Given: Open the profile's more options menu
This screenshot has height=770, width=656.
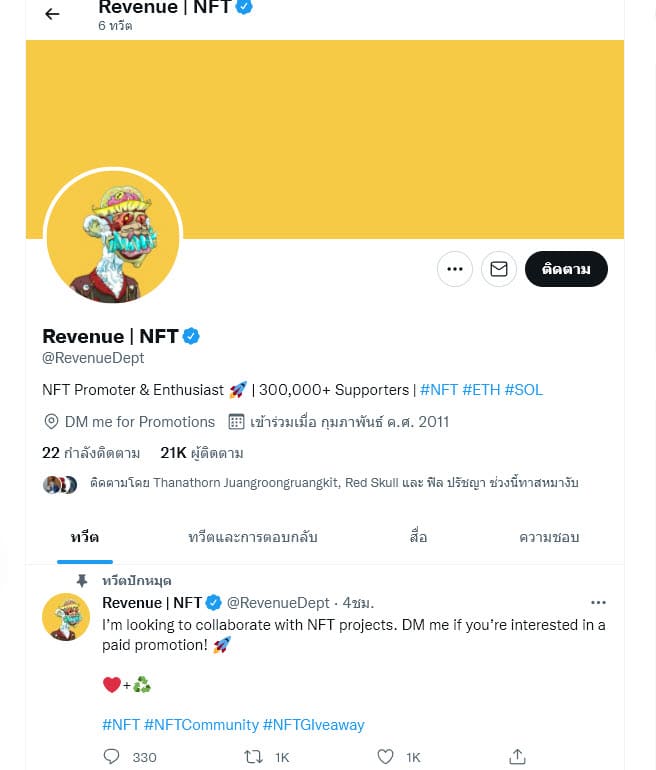Looking at the screenshot, I should [x=455, y=269].
